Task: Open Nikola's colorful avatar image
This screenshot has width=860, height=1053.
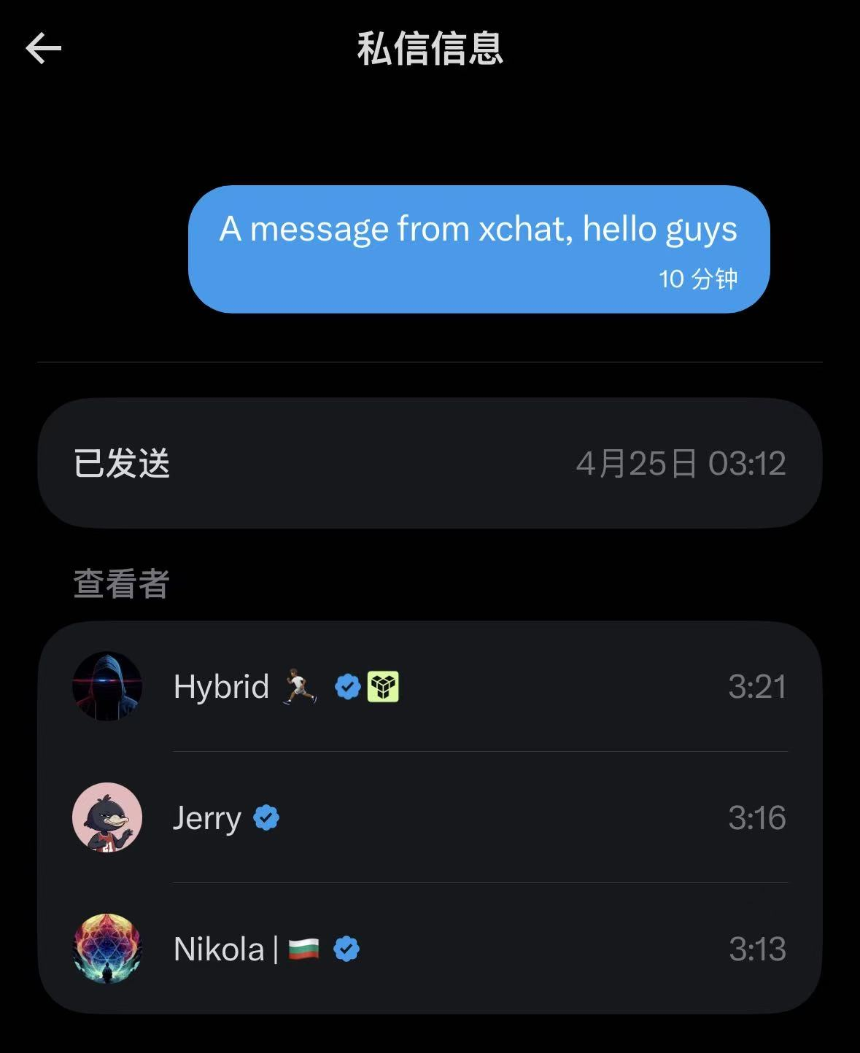Action: coord(107,949)
